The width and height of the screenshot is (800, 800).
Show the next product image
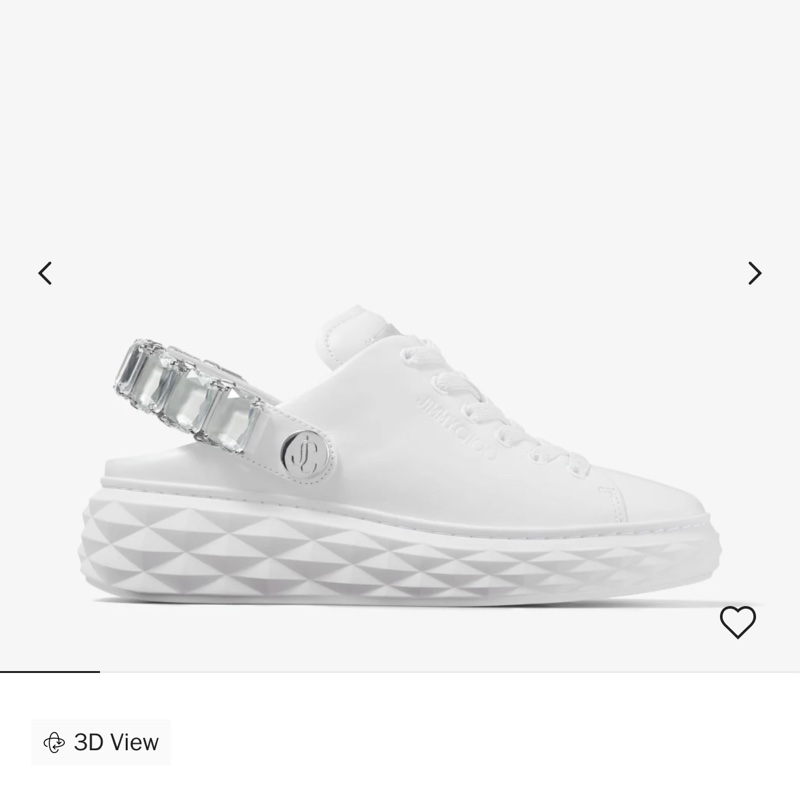click(754, 273)
